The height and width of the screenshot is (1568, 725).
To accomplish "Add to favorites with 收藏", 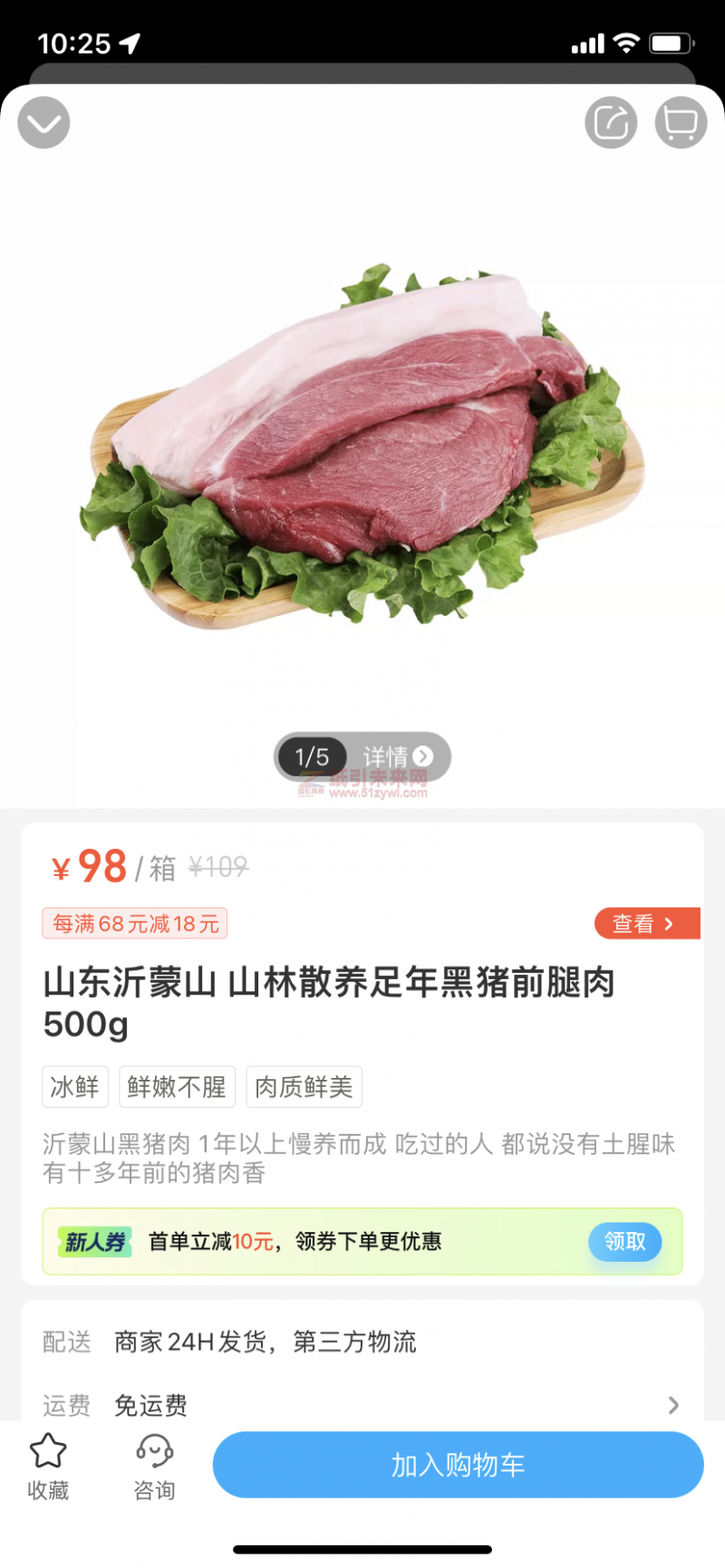I will point(48,1467).
